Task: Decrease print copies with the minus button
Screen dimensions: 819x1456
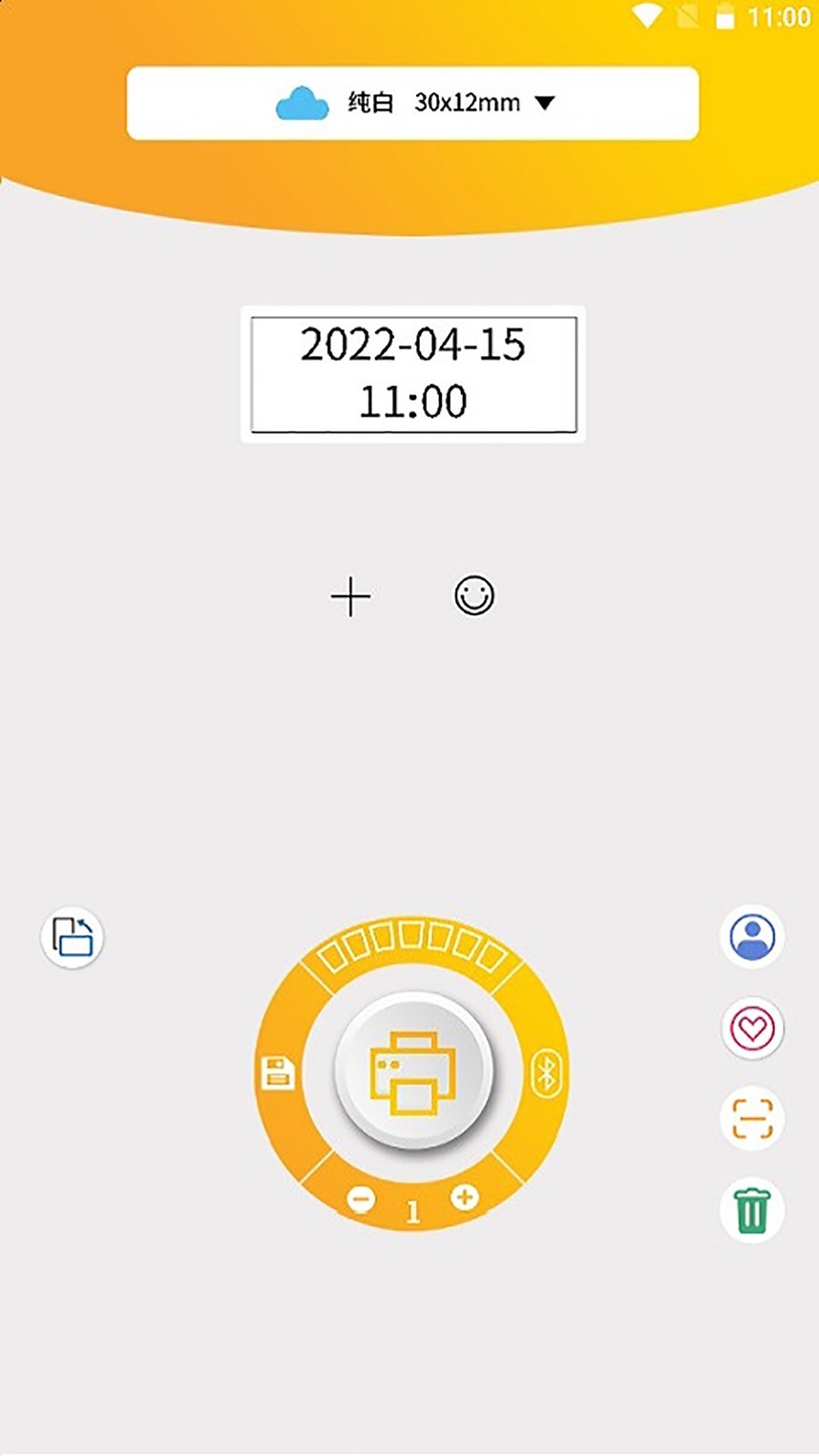Action: 361,1200
